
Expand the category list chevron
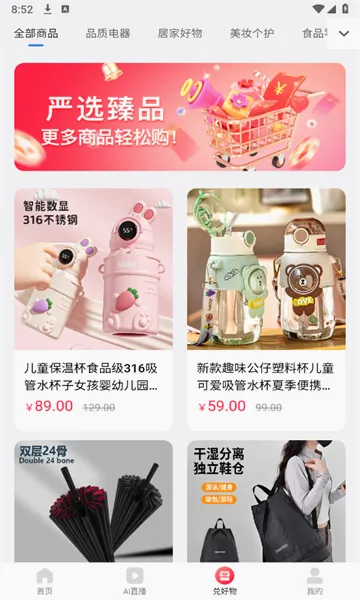click(x=344, y=34)
